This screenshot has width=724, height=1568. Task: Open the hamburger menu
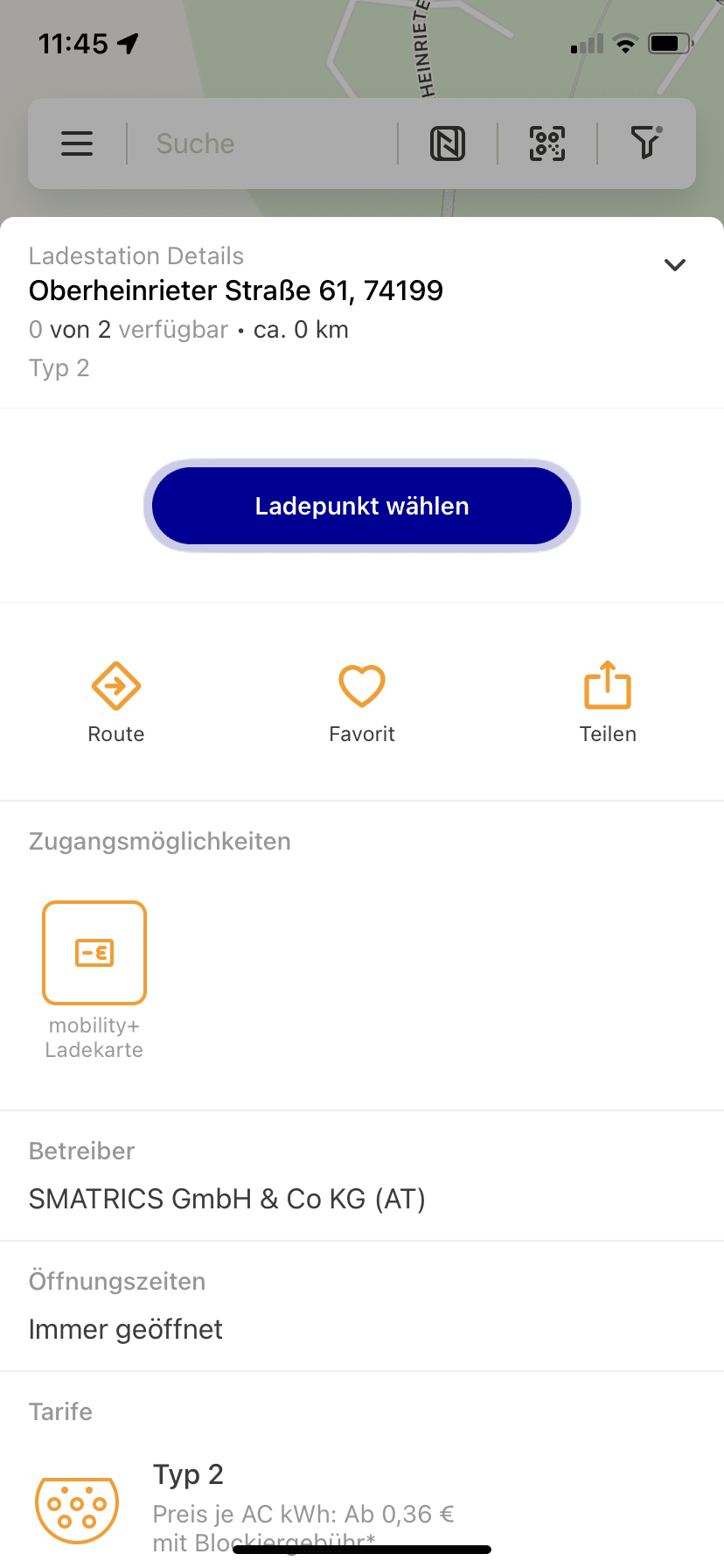point(77,143)
